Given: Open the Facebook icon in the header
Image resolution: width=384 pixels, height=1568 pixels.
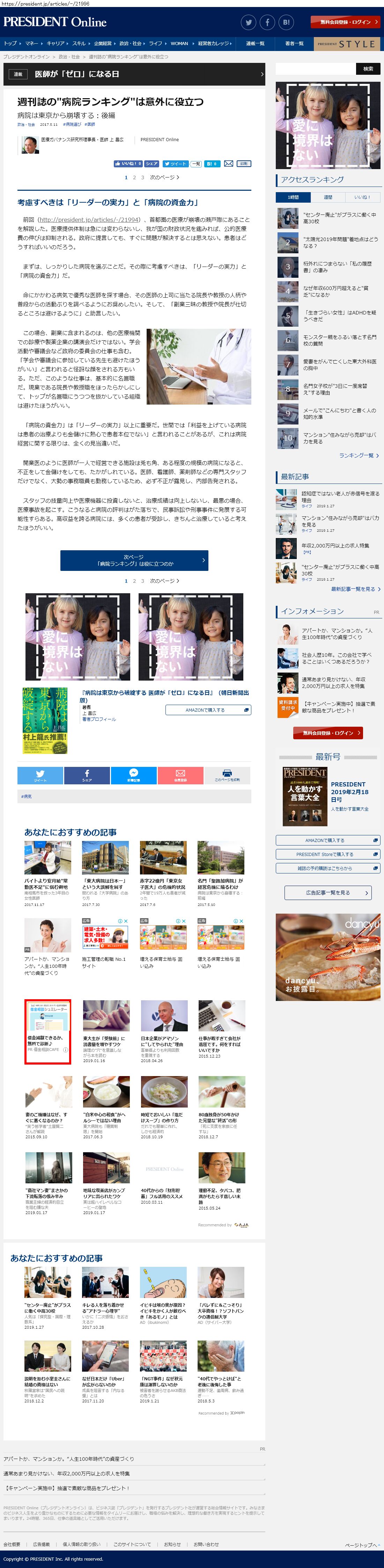Looking at the screenshot, I should coord(267,22).
